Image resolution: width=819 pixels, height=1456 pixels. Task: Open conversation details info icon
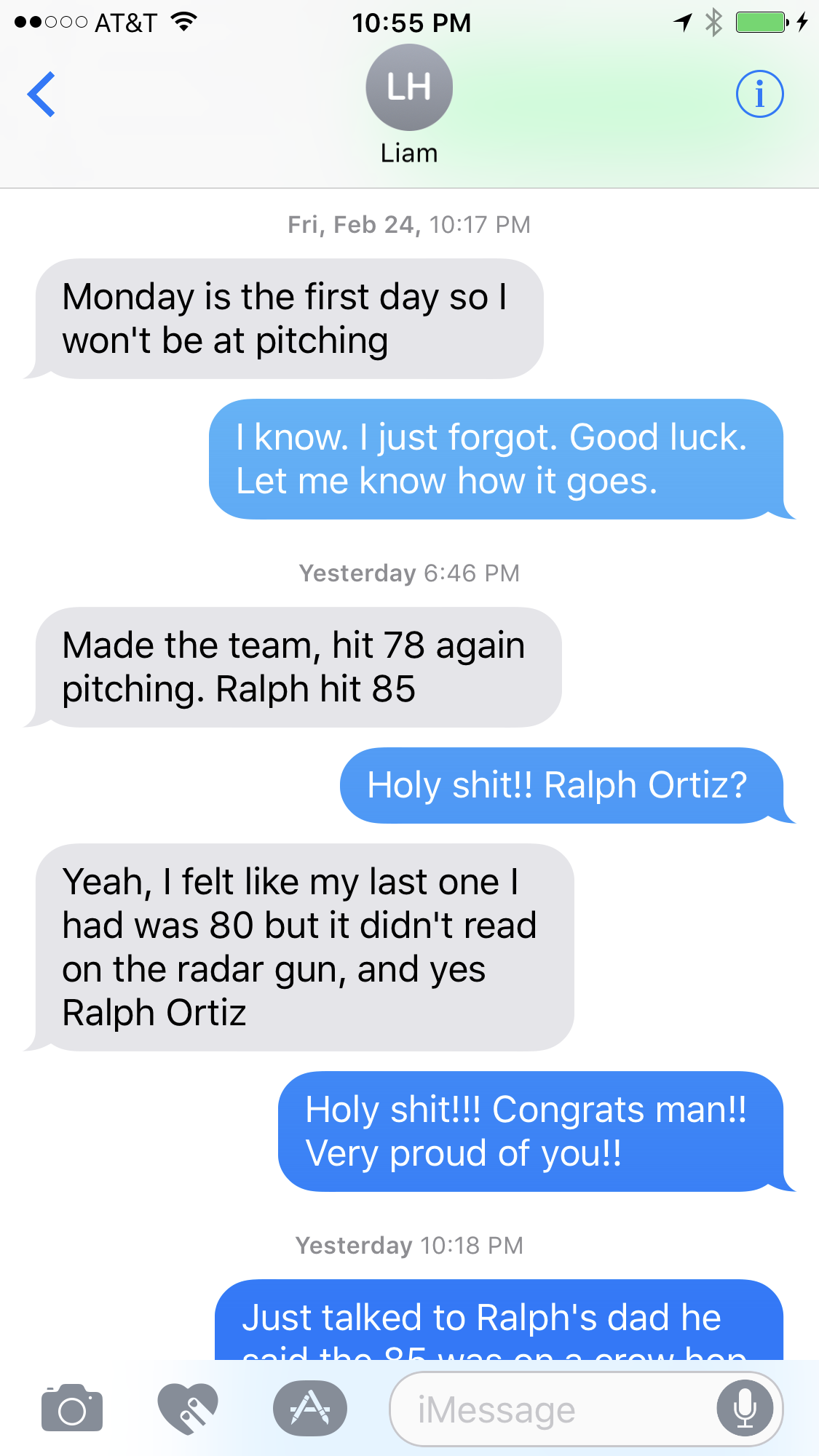point(759,94)
